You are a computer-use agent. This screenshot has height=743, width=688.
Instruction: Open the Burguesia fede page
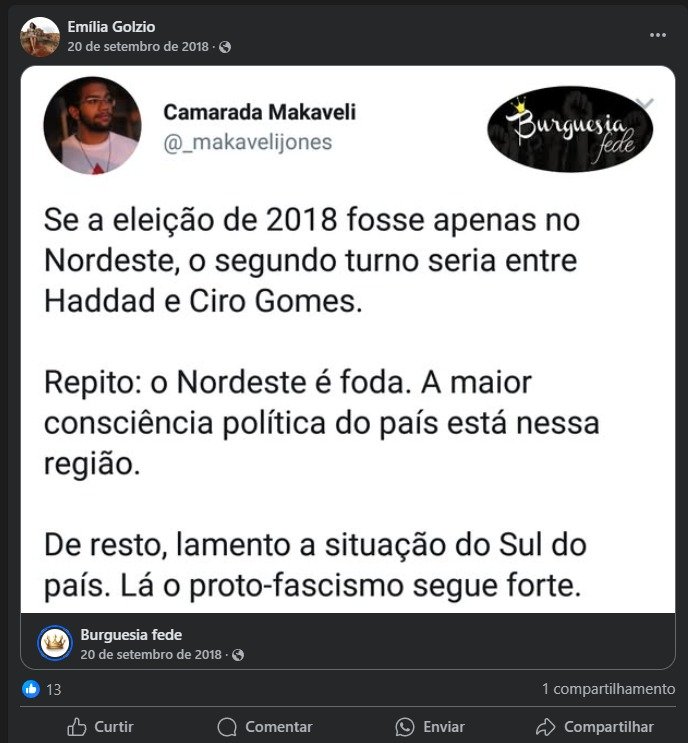[131, 635]
